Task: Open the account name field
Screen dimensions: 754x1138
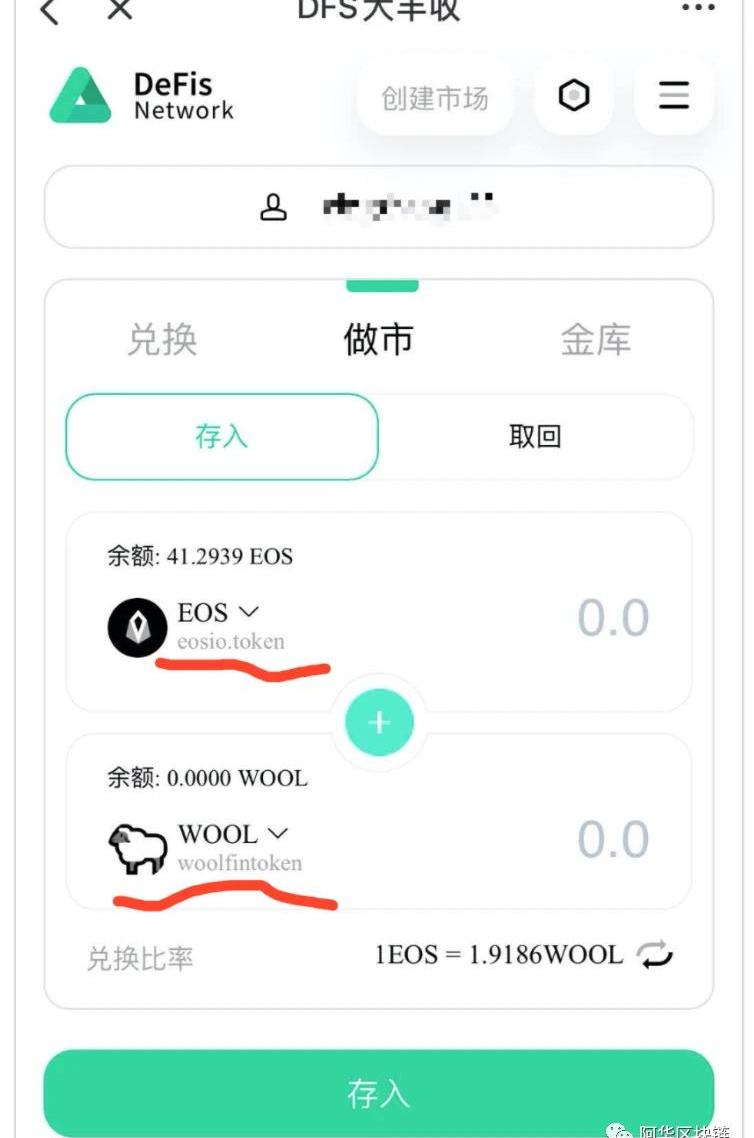Action: coord(378,207)
